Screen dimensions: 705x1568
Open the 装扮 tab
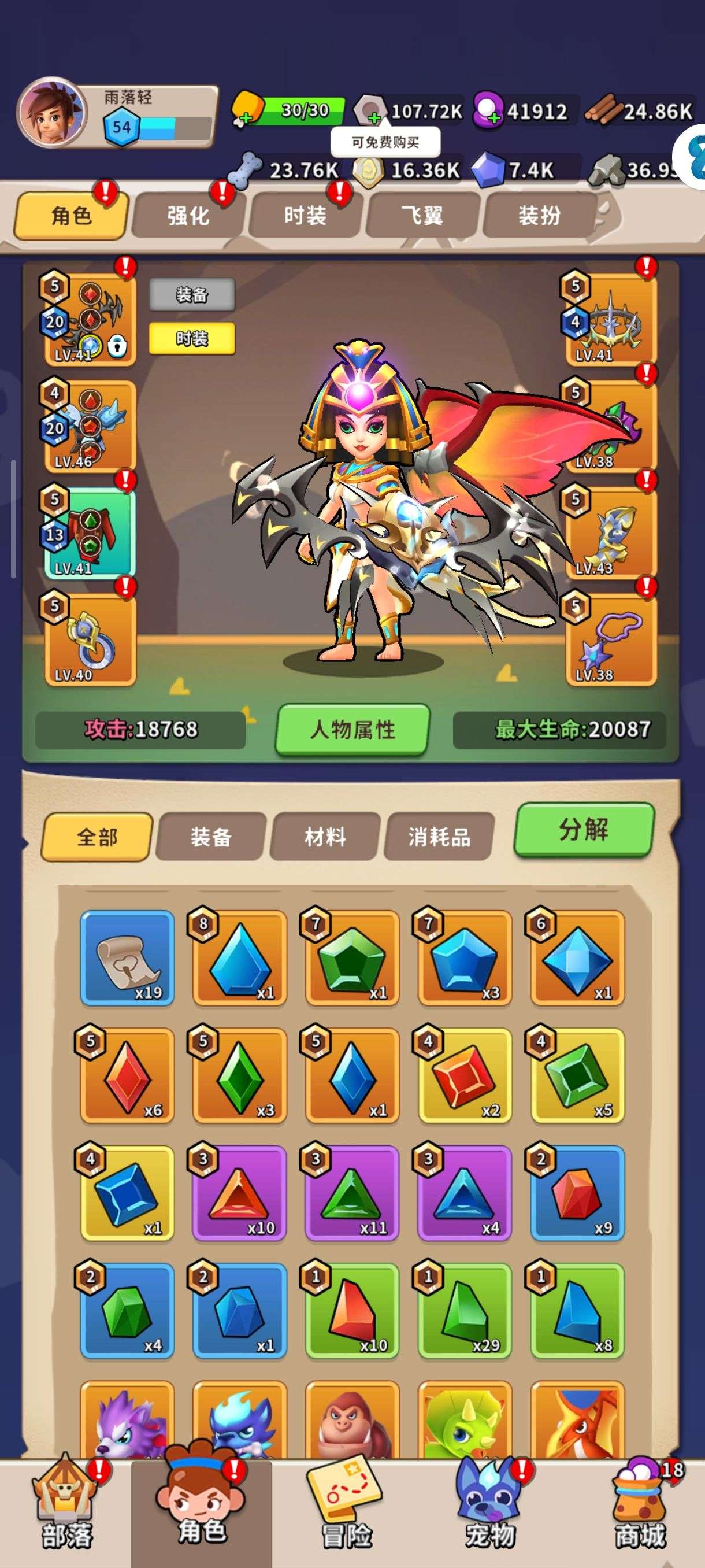tap(539, 216)
